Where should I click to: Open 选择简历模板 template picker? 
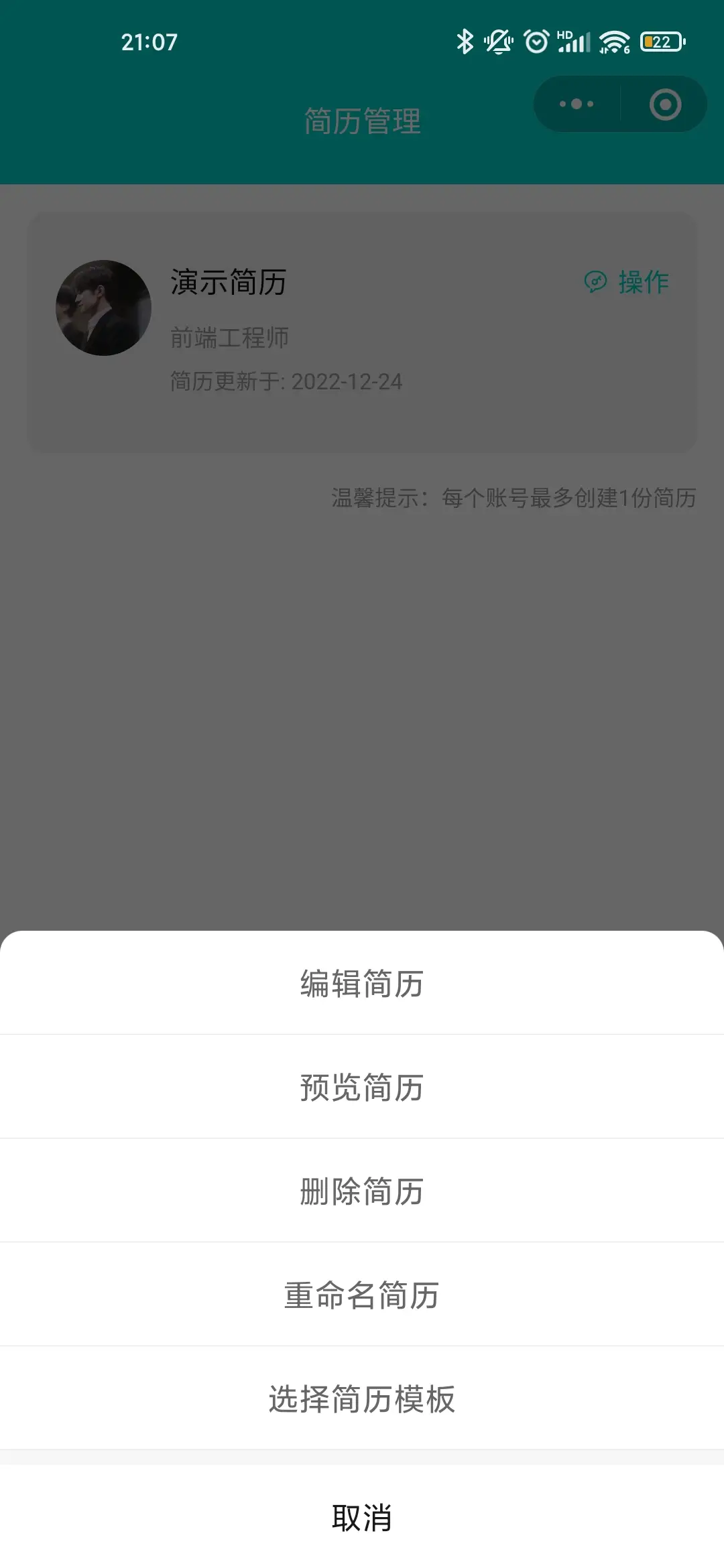(362, 1398)
